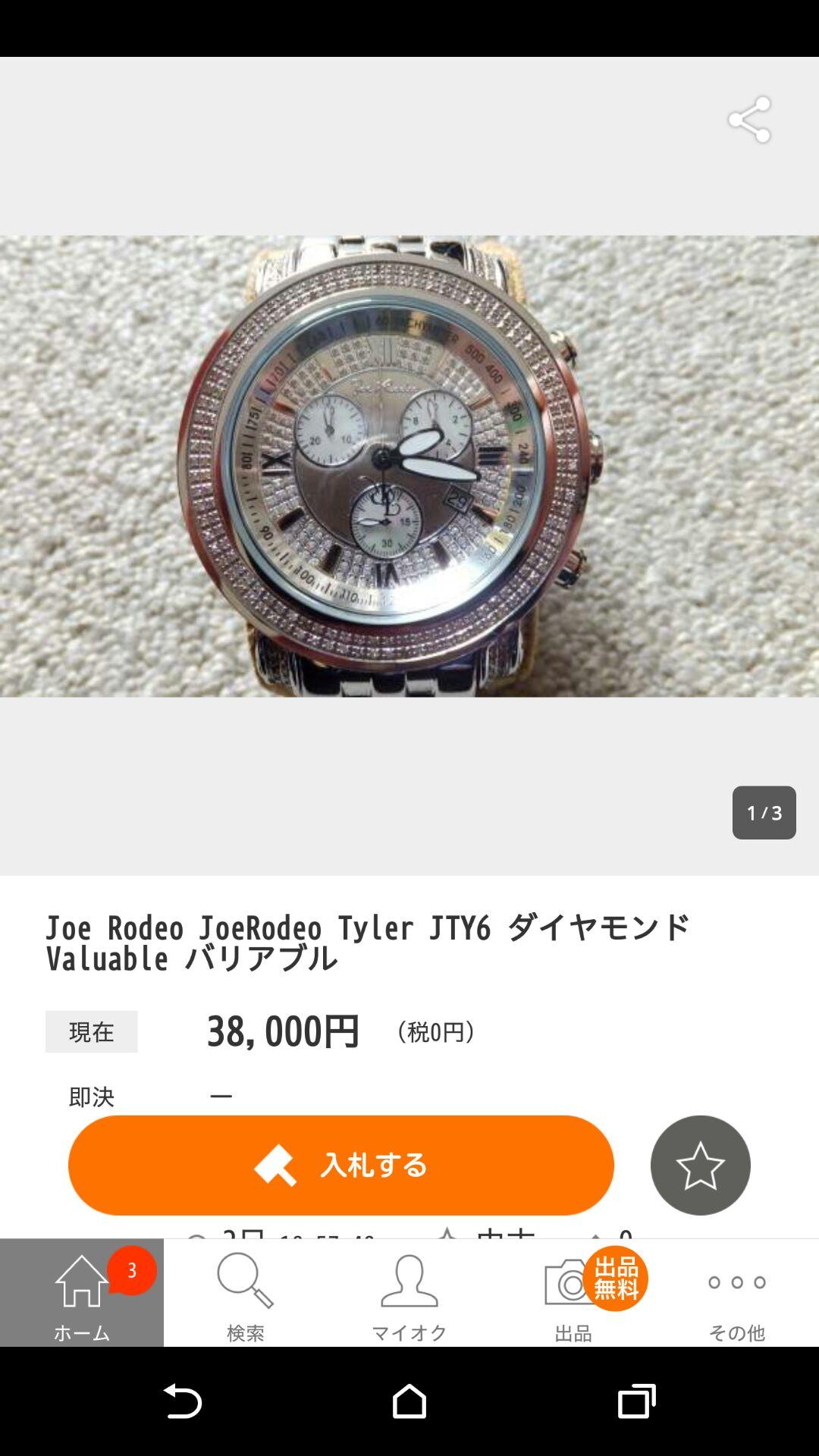Switch to the 検索 search tab
The image size is (819, 1456).
pos(246,1294)
